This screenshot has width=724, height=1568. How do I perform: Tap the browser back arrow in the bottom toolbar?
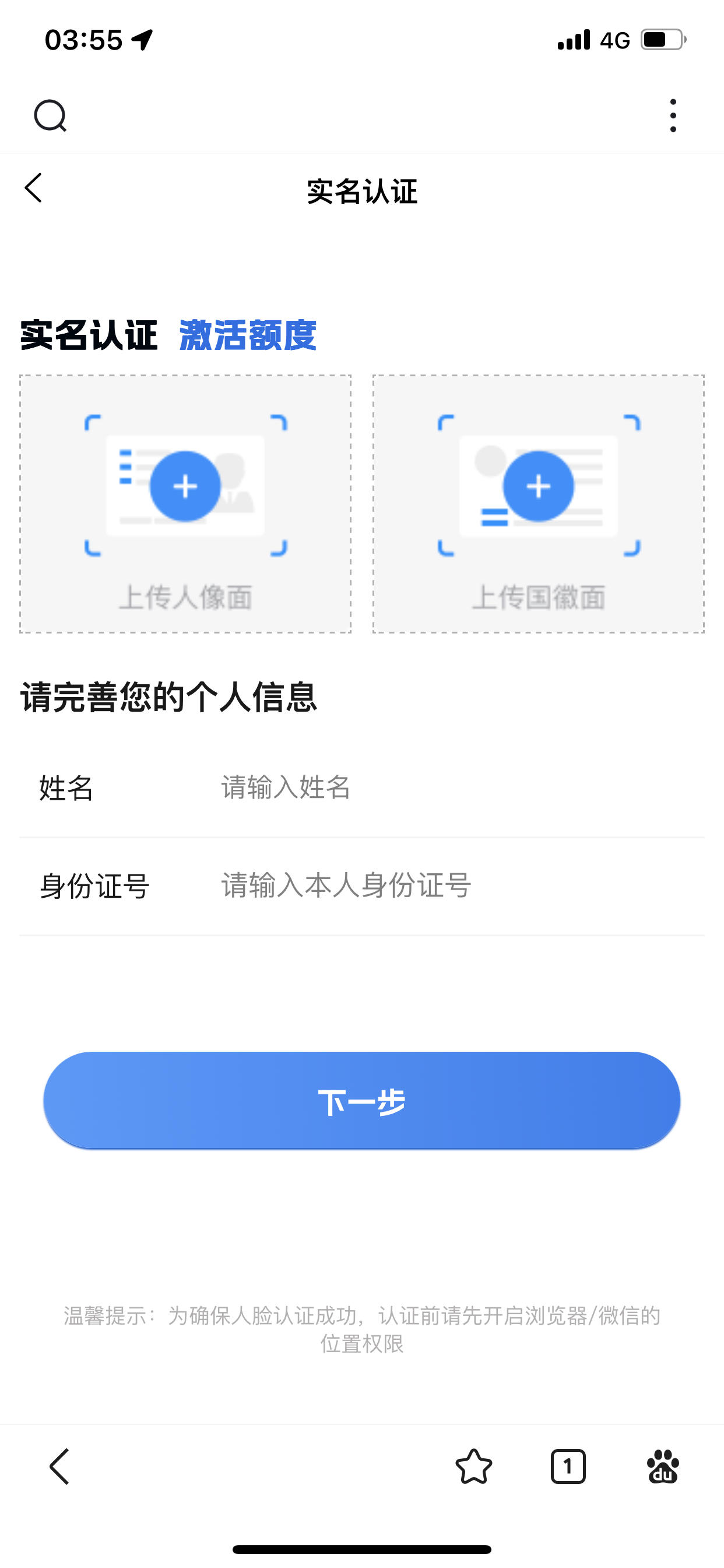pyautogui.click(x=59, y=1467)
